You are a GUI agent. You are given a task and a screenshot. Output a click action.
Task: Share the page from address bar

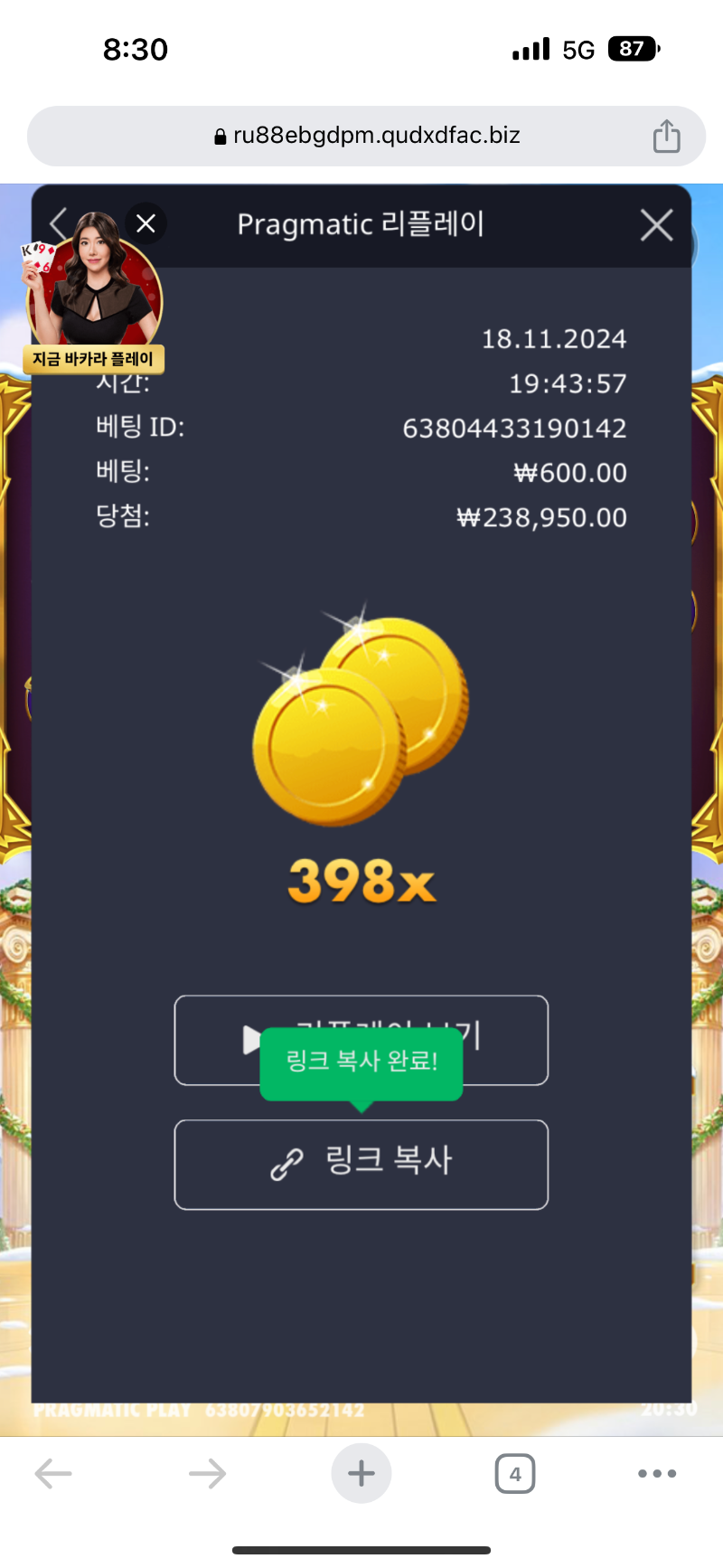[666, 137]
